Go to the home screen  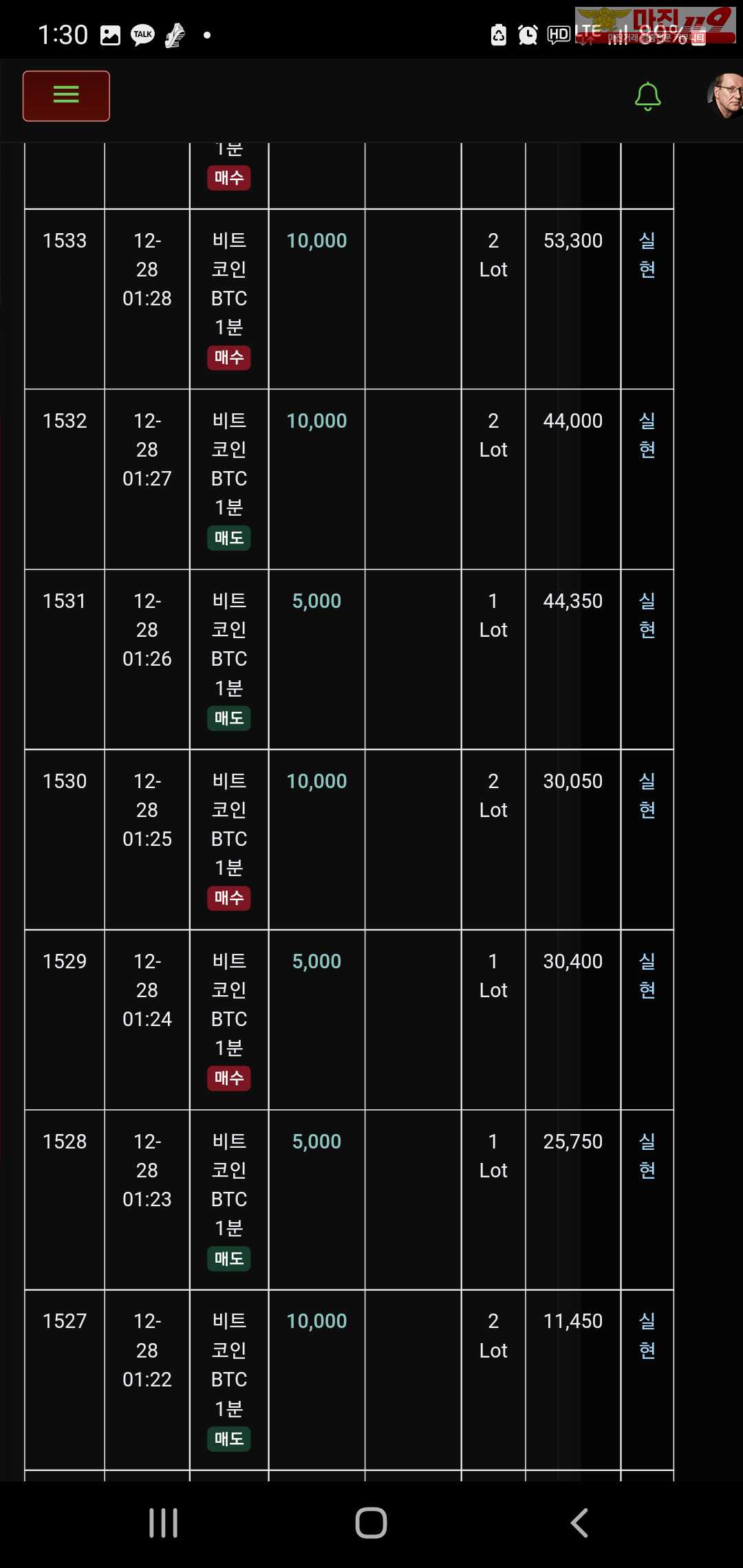pyautogui.click(x=371, y=1523)
